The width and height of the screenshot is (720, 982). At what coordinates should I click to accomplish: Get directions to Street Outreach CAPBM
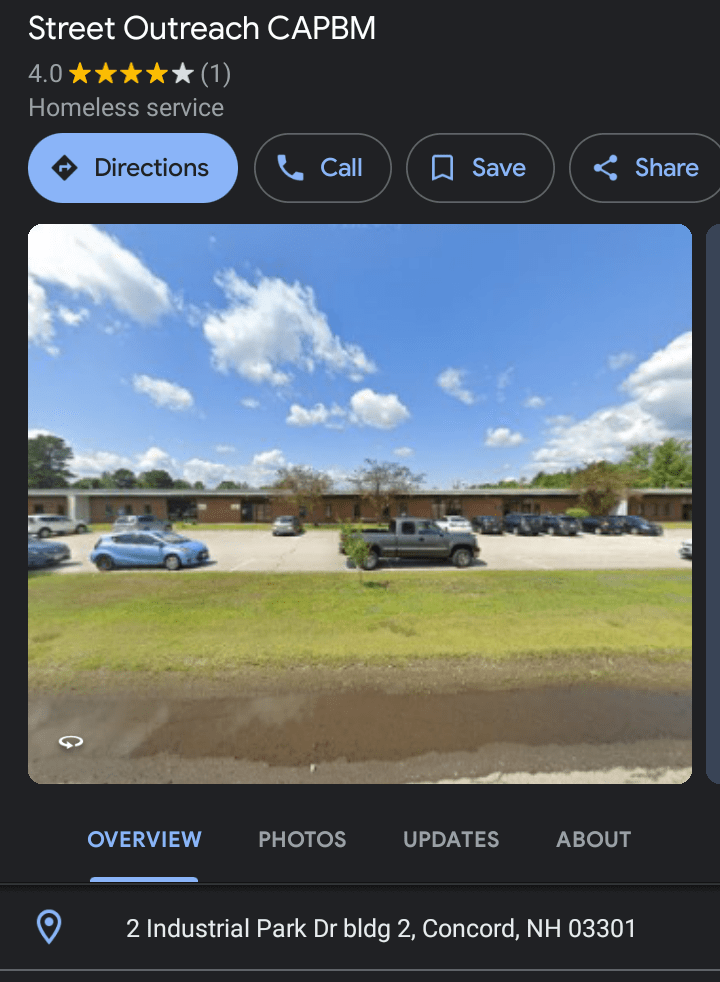pyautogui.click(x=133, y=168)
